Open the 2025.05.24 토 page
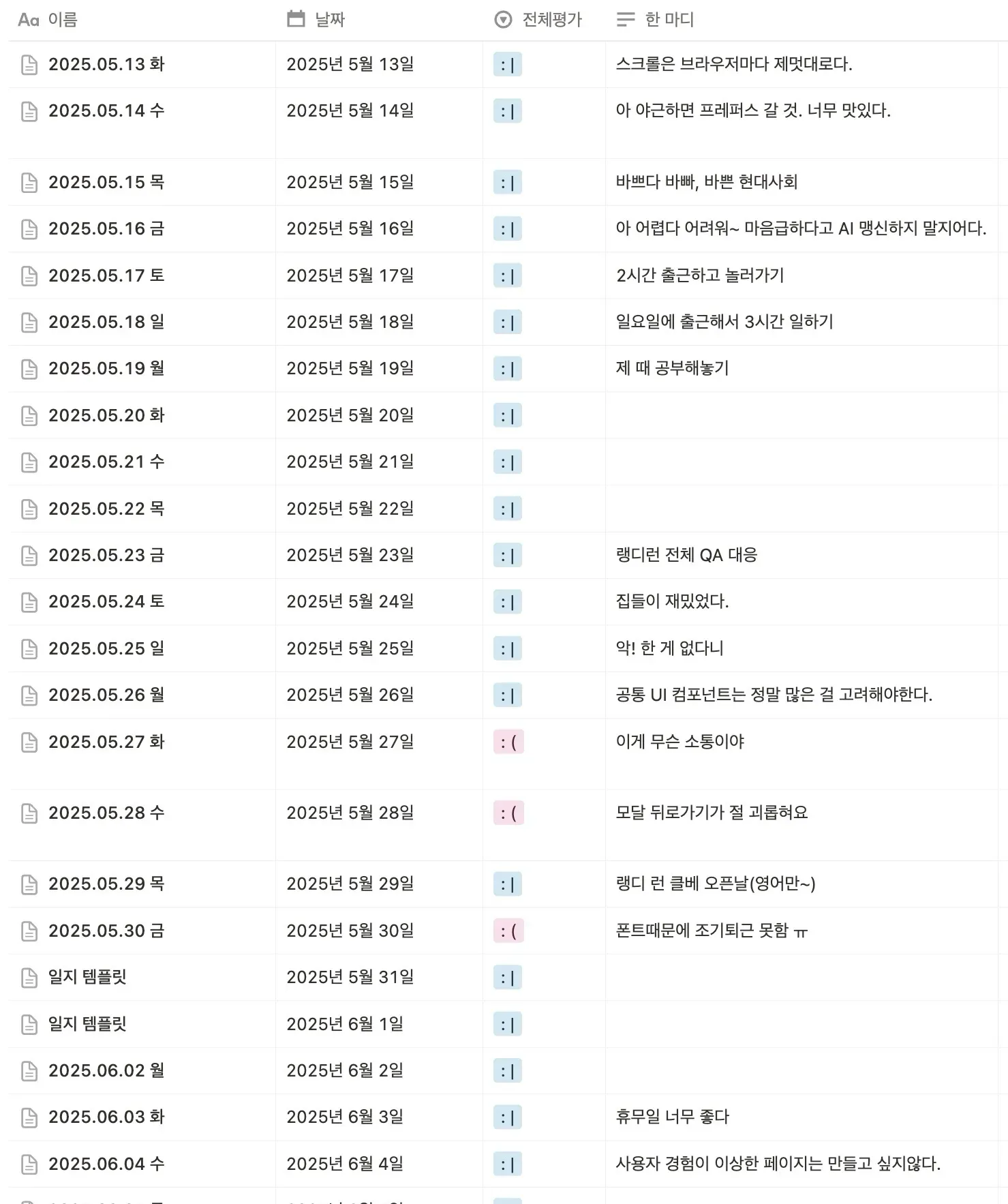 (106, 602)
